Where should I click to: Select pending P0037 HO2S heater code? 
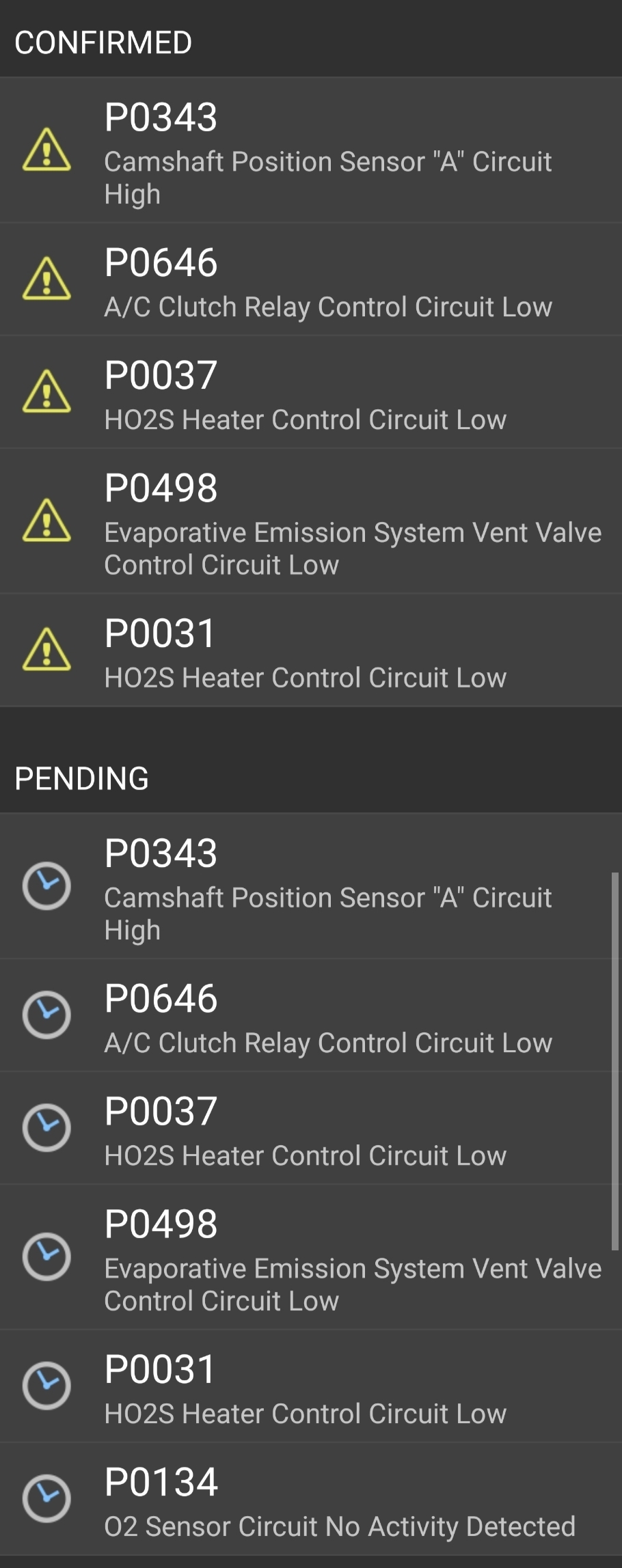click(311, 1128)
